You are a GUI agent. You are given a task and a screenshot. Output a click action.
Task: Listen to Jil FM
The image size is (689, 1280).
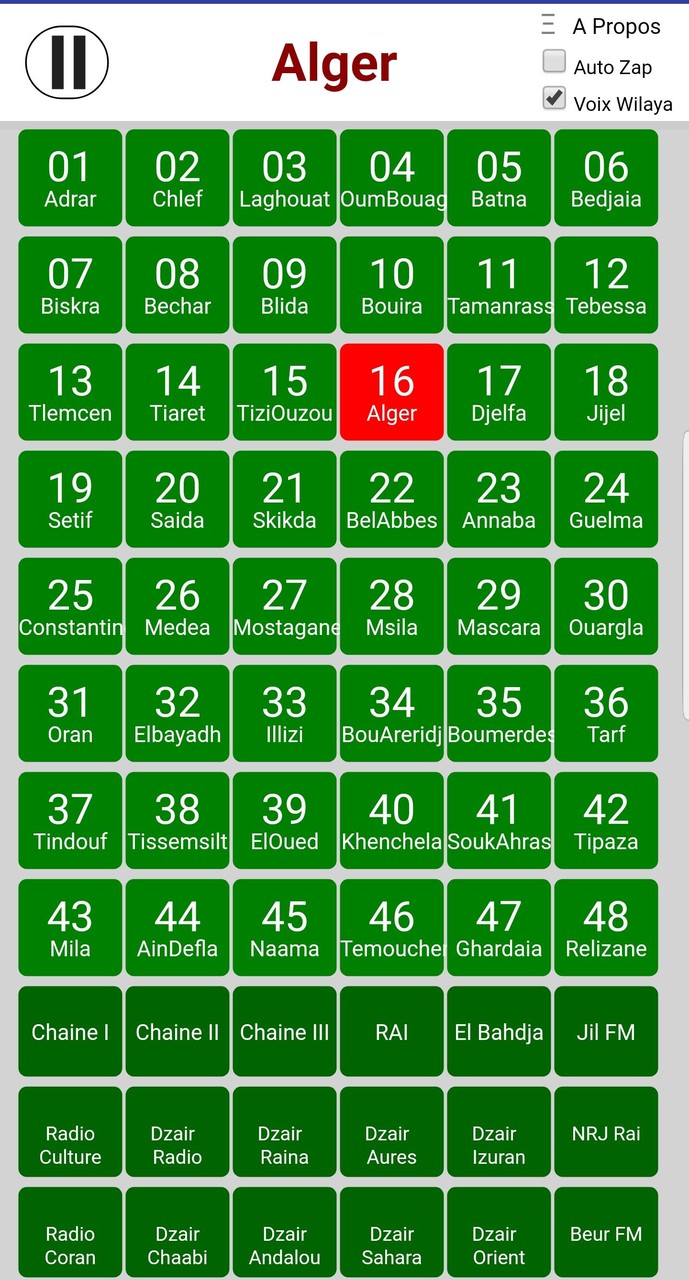point(606,1032)
